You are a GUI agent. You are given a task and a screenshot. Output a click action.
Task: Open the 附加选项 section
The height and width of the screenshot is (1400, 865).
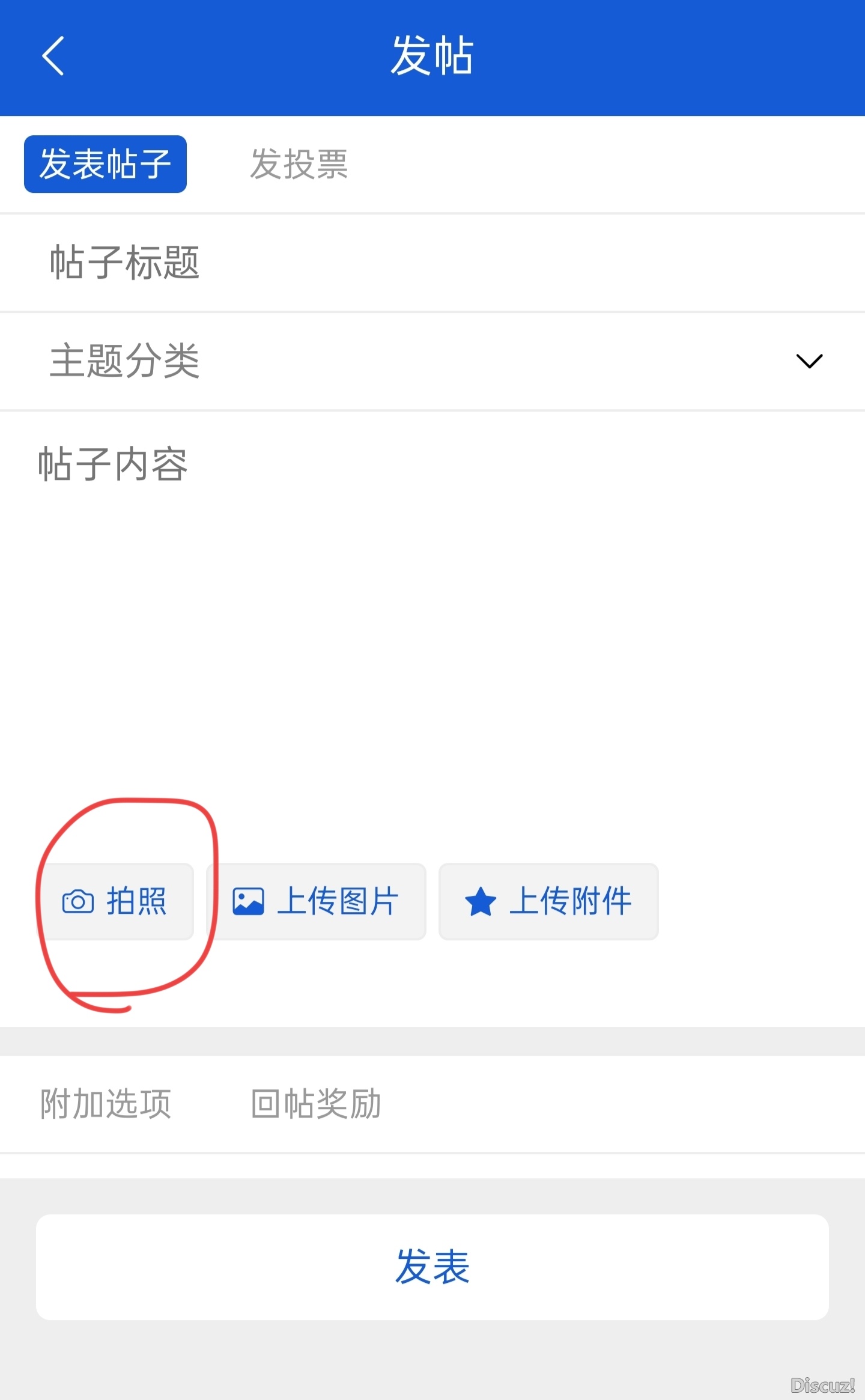106,1104
